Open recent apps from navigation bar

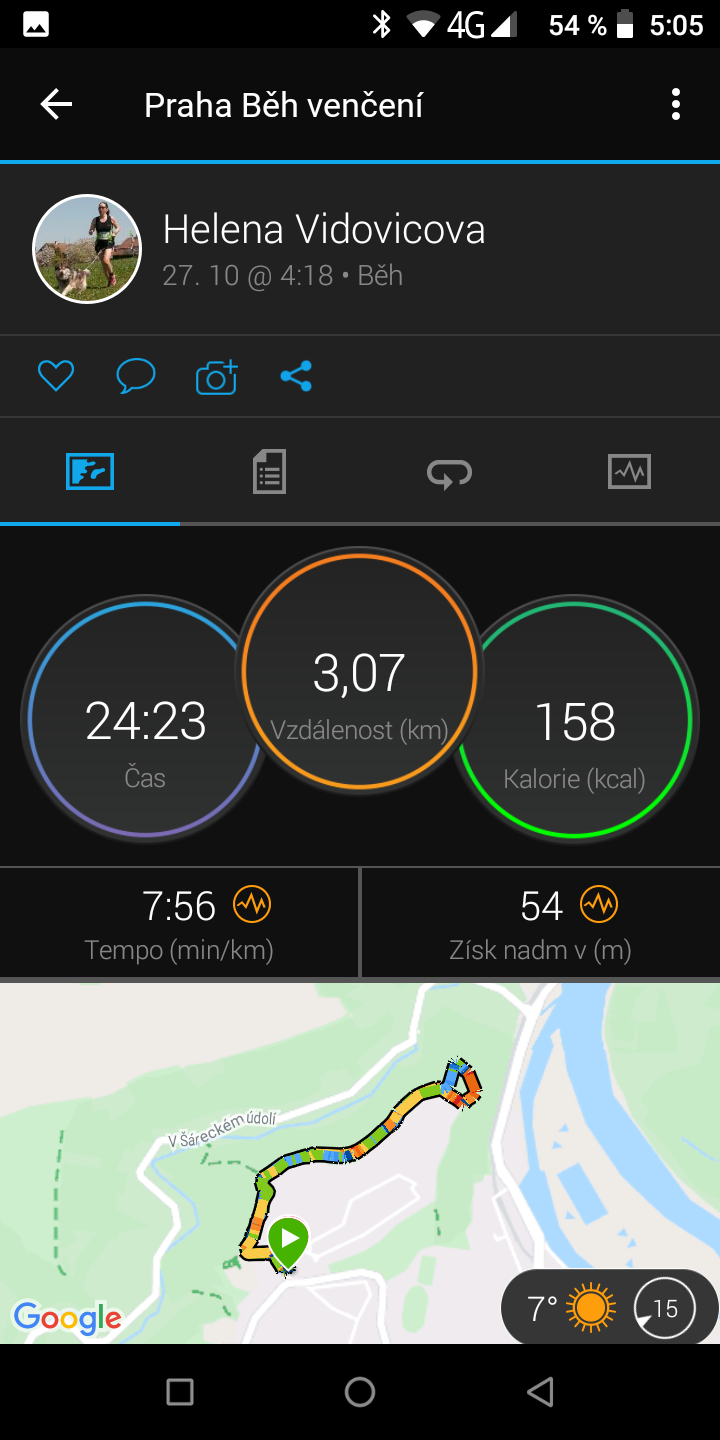(180, 1392)
